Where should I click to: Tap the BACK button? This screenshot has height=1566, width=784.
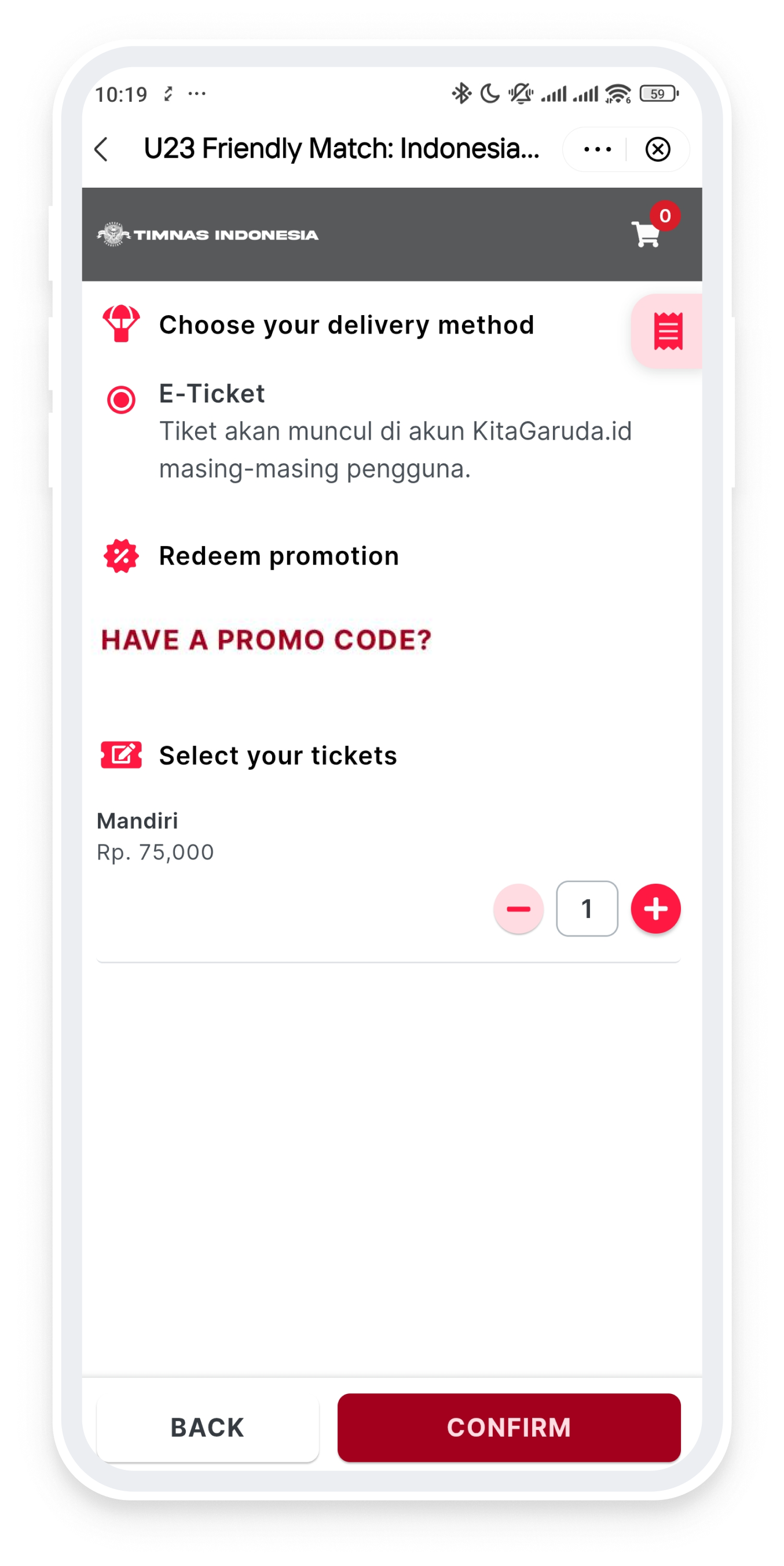click(x=207, y=1427)
